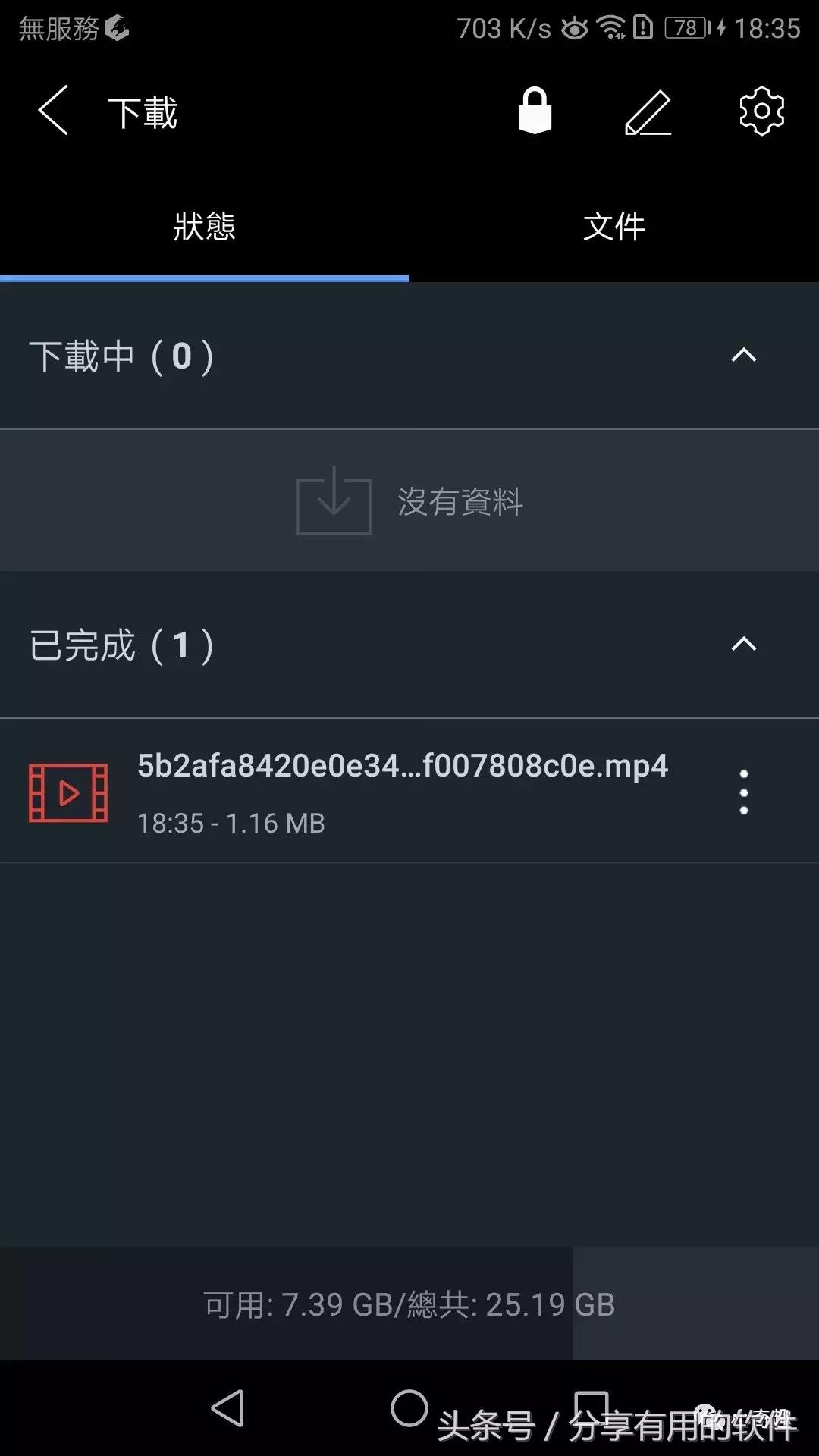Image resolution: width=819 pixels, height=1456 pixels.
Task: Click the video thumbnail of the downloaded mp4
Action: pos(68,792)
